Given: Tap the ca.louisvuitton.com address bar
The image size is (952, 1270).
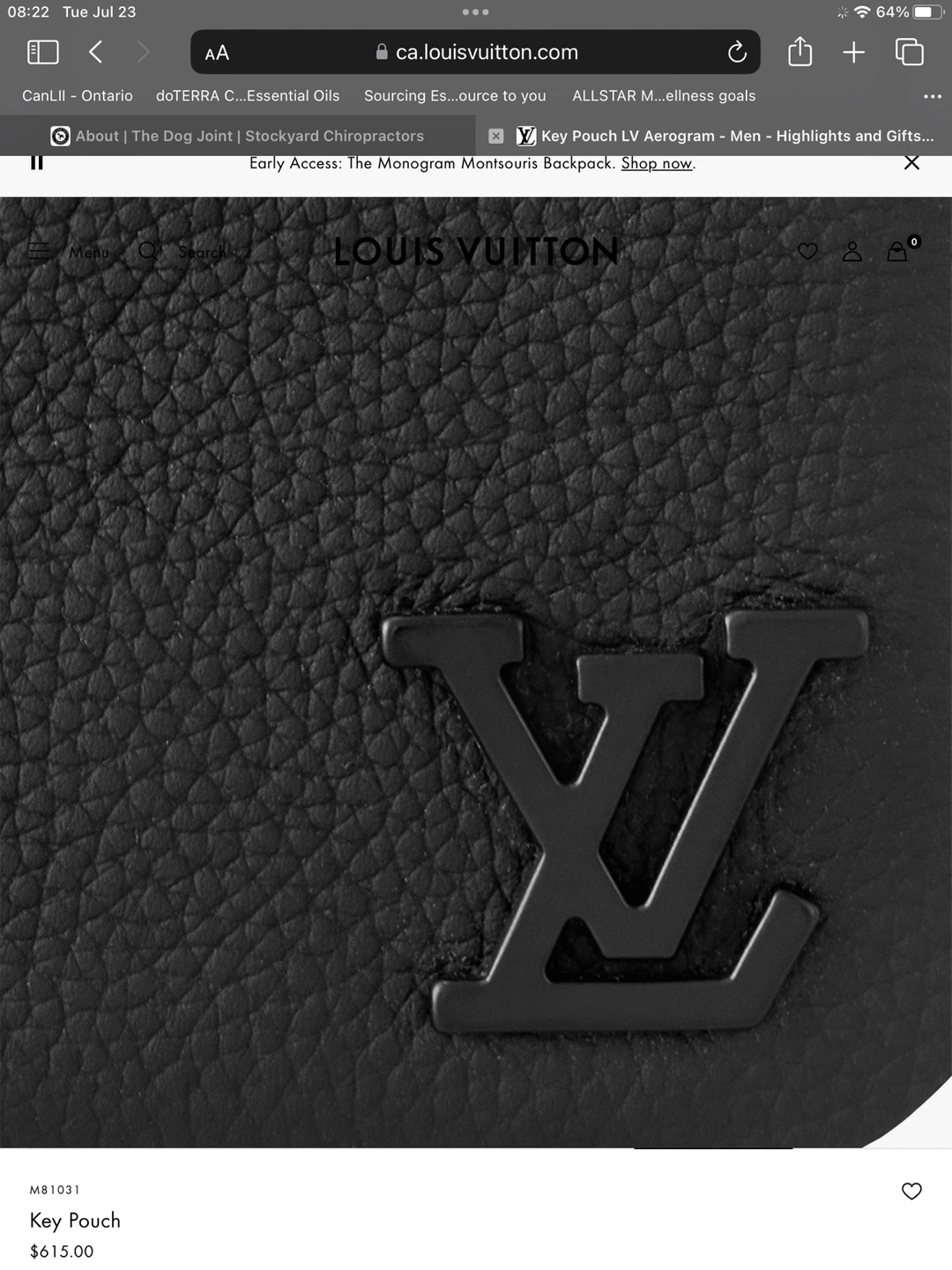Looking at the screenshot, I should 487,52.
